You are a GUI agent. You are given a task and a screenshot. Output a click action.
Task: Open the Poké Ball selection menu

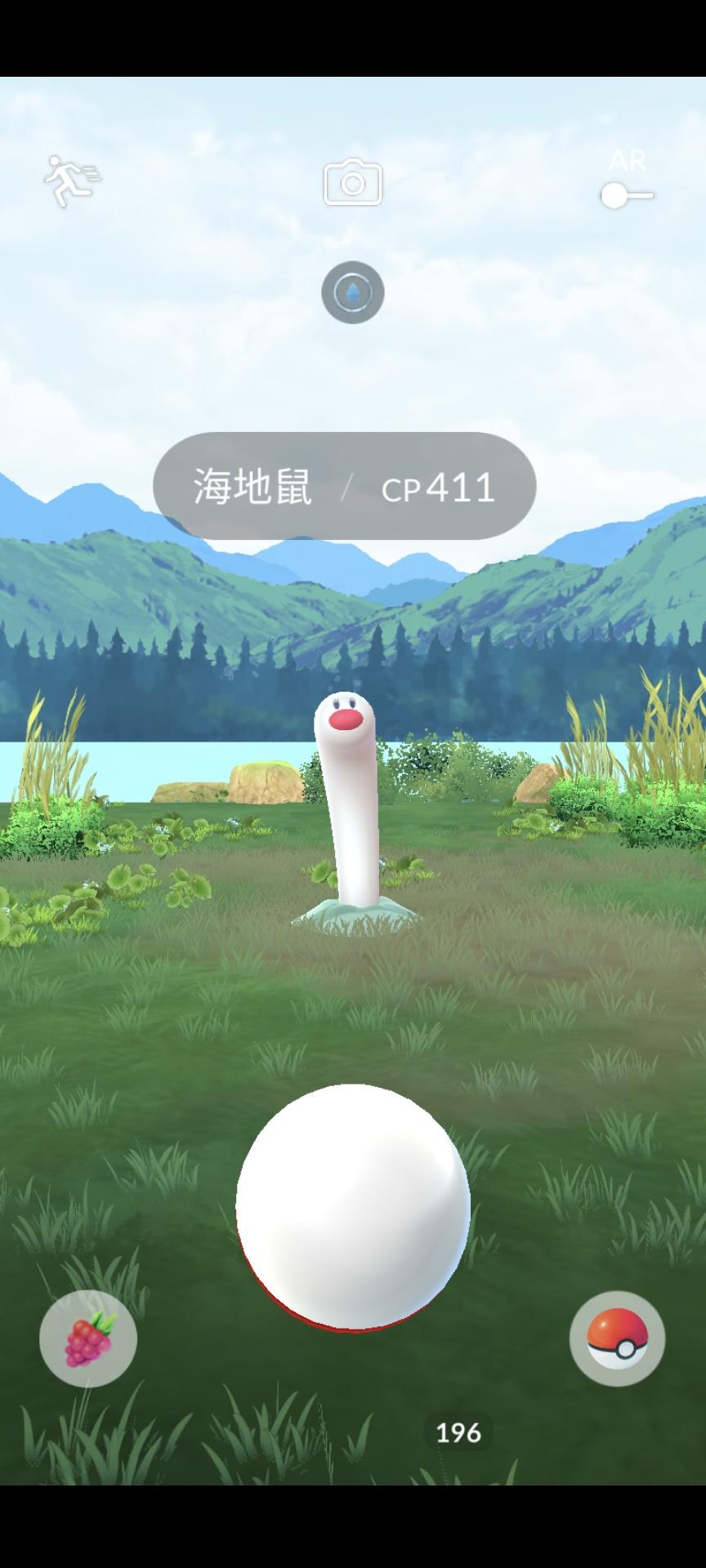click(x=617, y=1339)
